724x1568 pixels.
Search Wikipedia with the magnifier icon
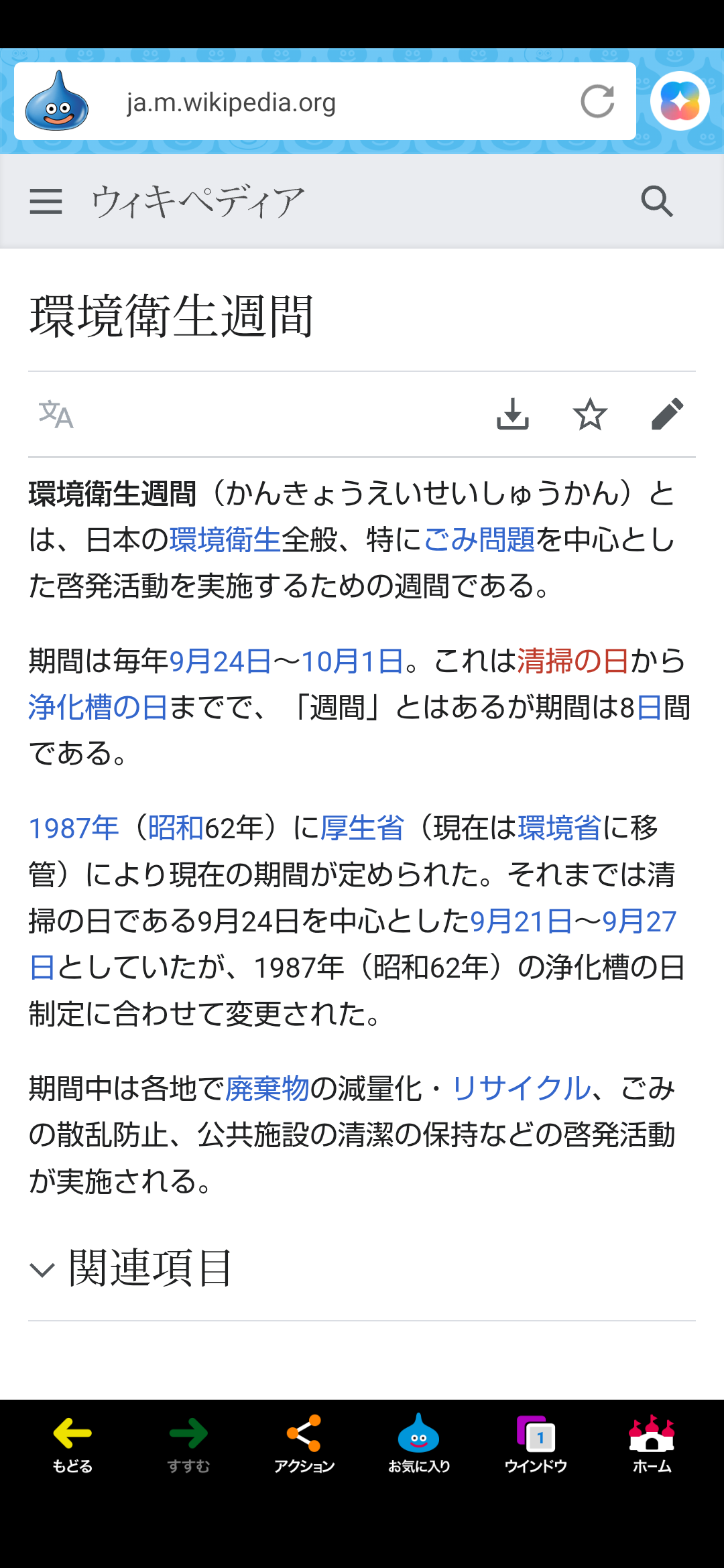pos(656,201)
